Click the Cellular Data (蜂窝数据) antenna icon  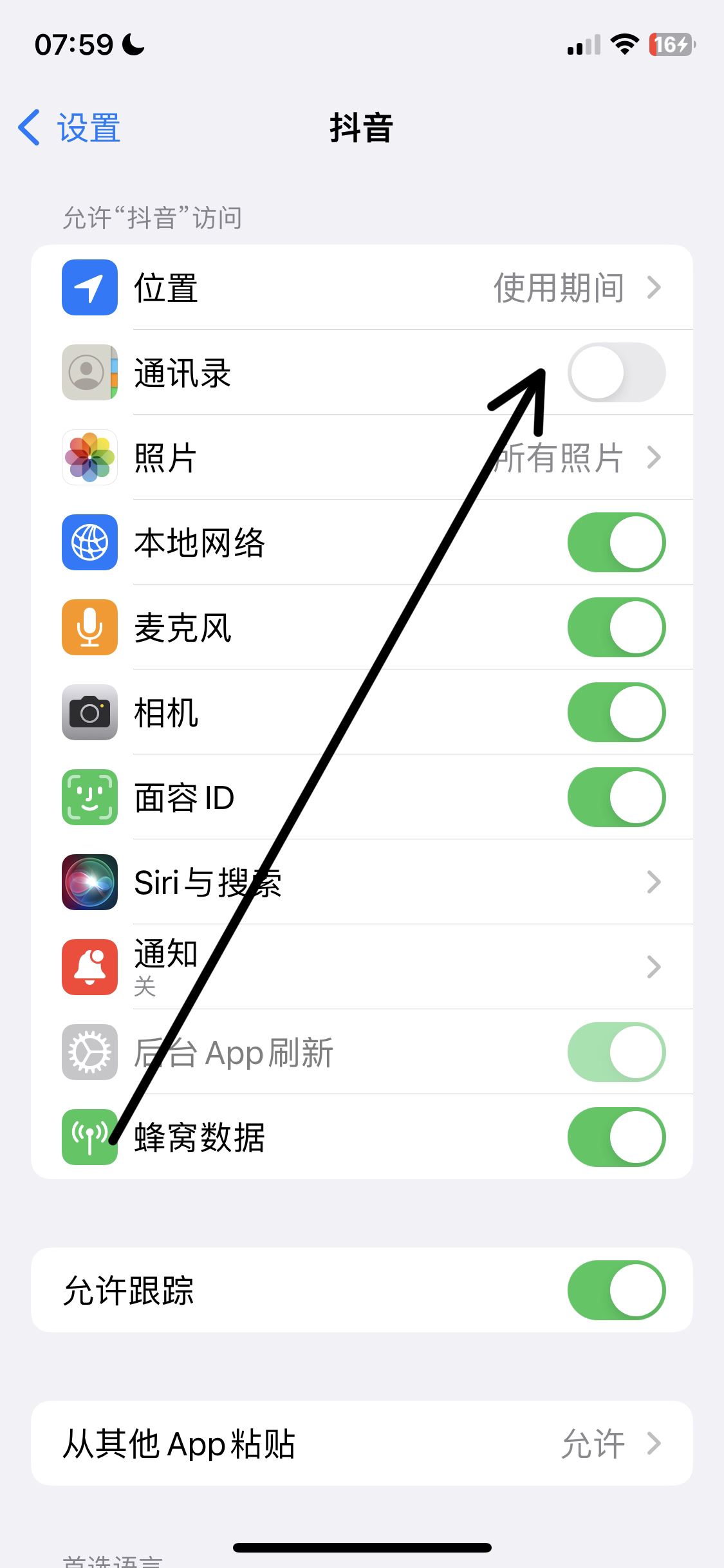tap(89, 1137)
